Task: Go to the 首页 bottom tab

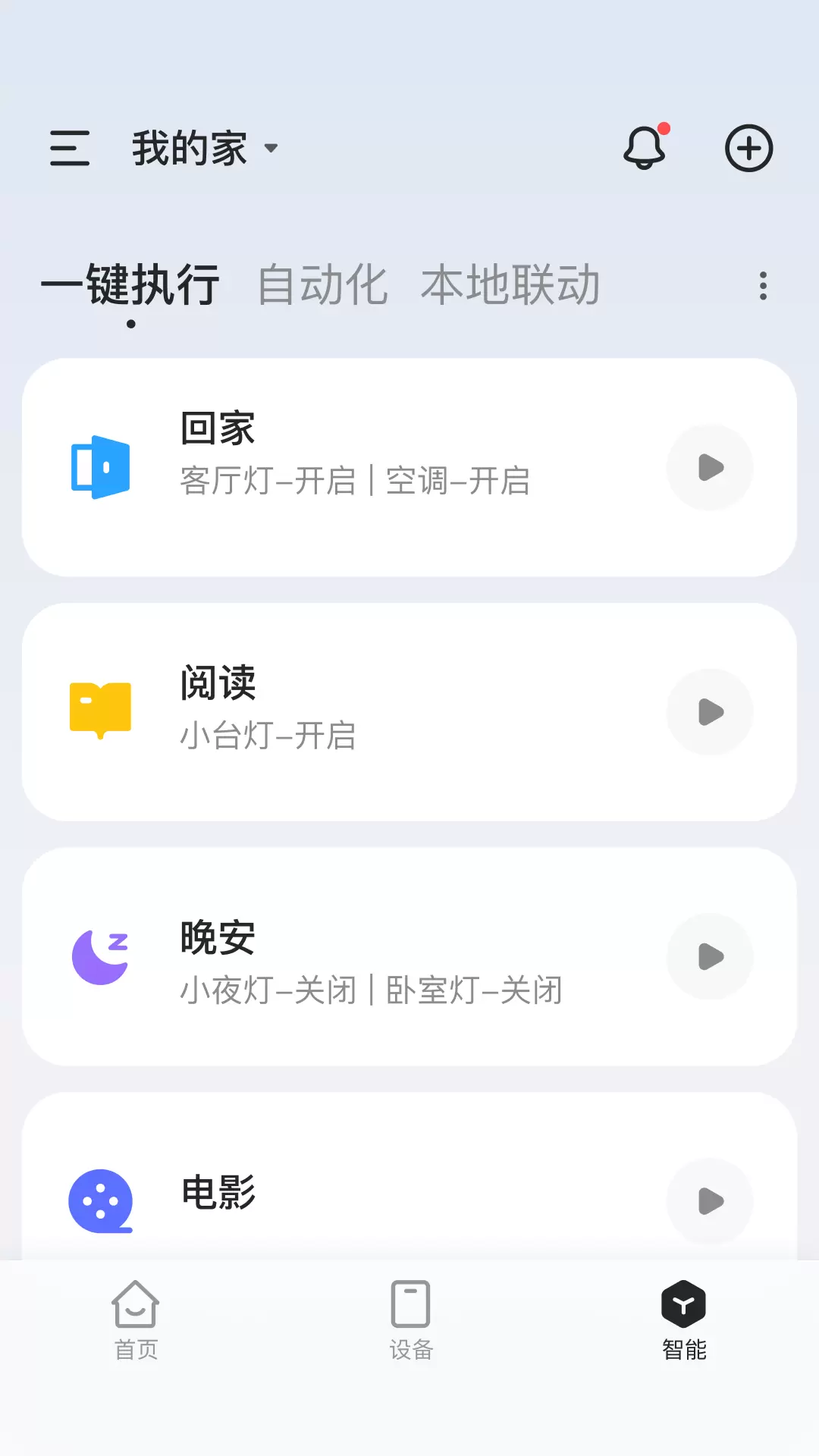Action: [x=136, y=1320]
